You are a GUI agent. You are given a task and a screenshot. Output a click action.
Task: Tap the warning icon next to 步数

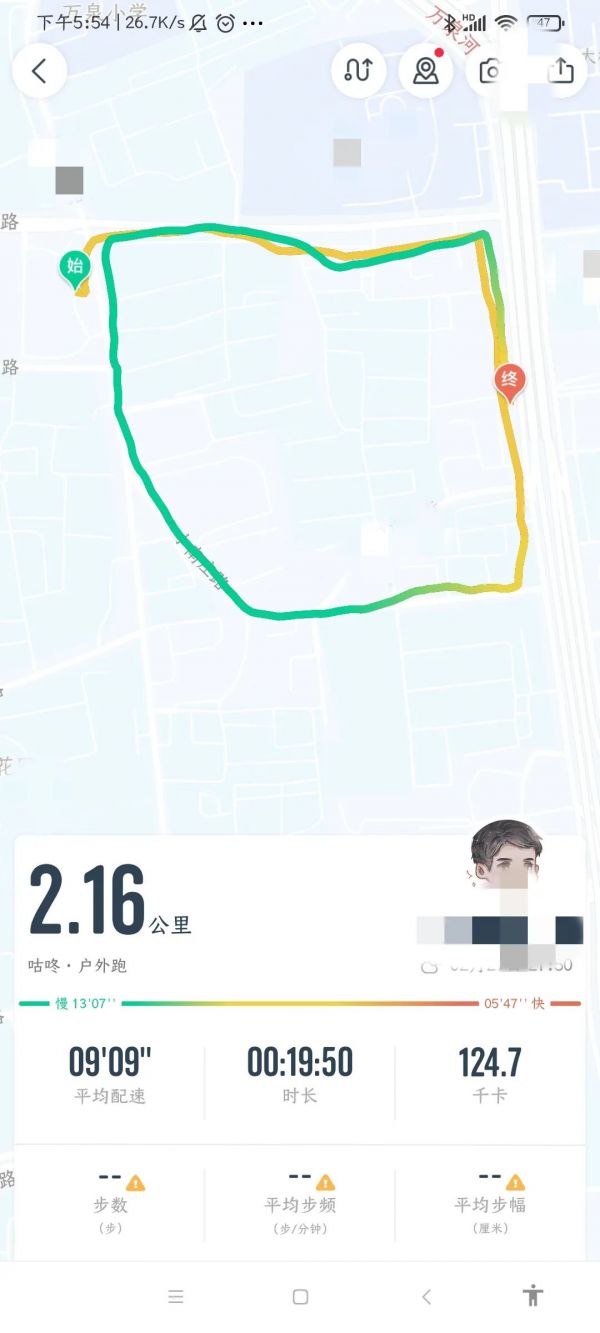[x=136, y=1183]
